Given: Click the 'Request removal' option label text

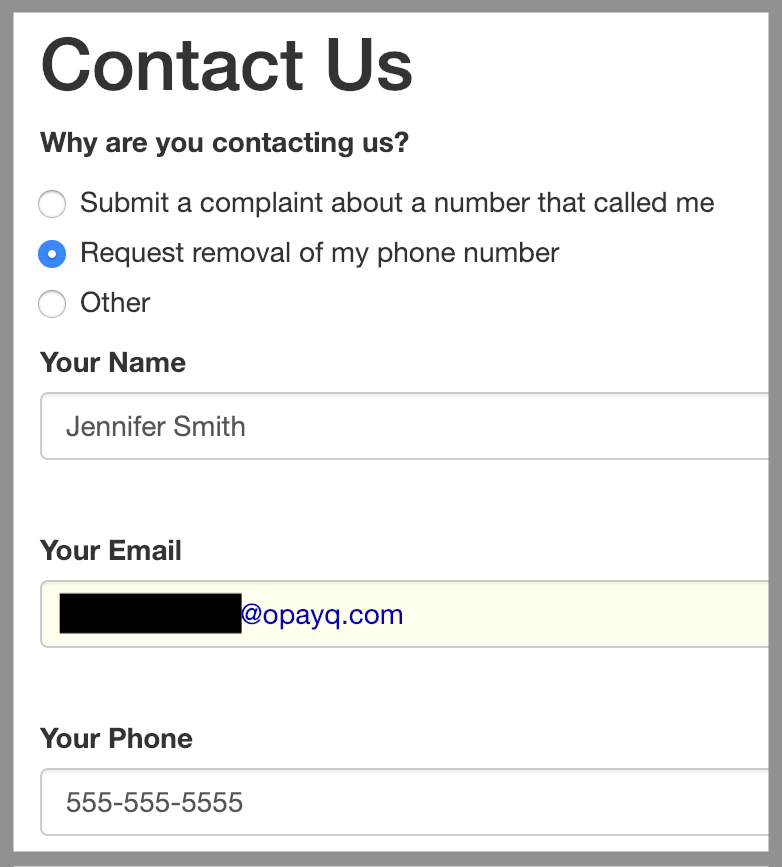Looking at the screenshot, I should tap(320, 254).
